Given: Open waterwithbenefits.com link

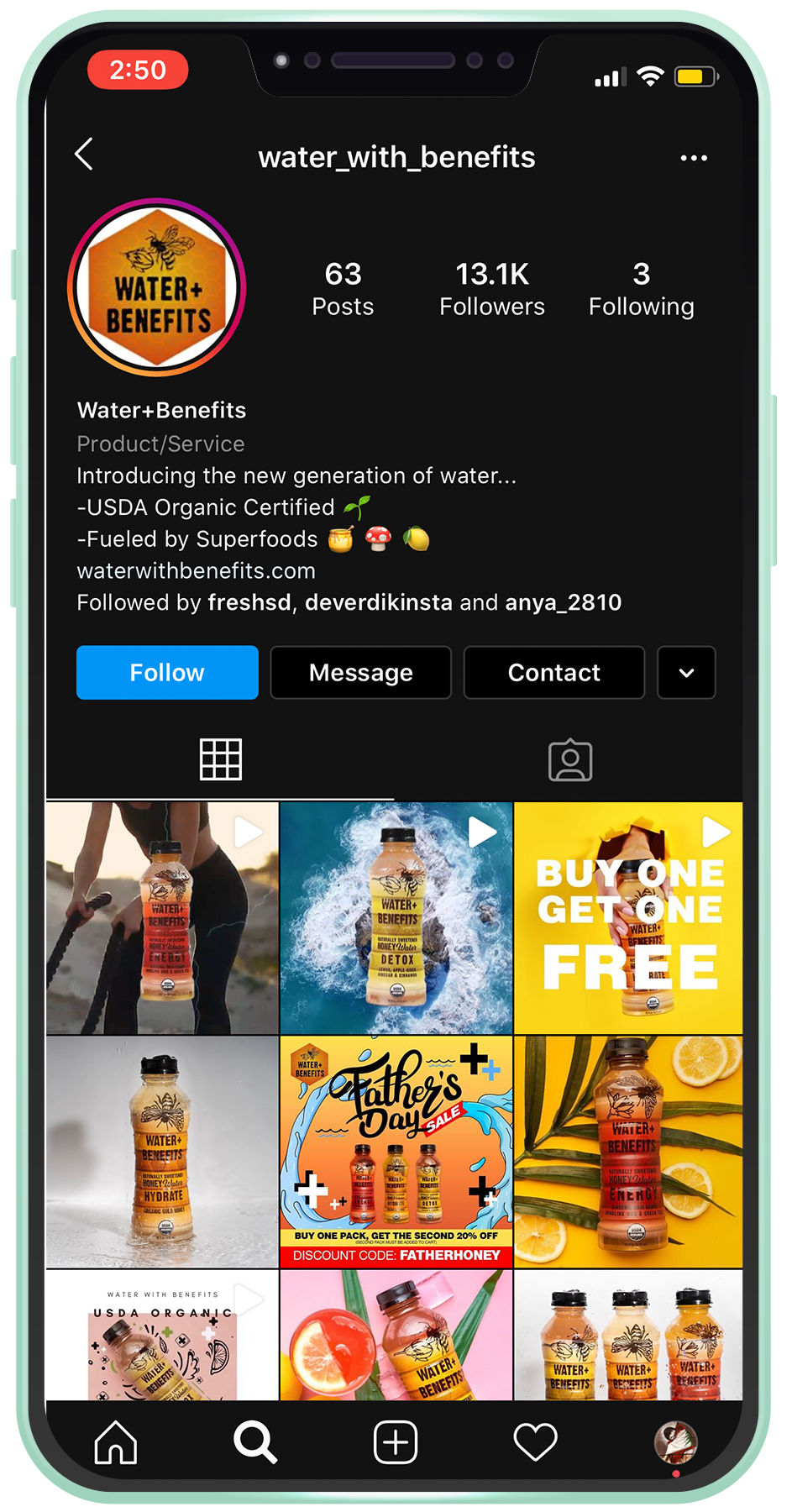Looking at the screenshot, I should point(197,571).
